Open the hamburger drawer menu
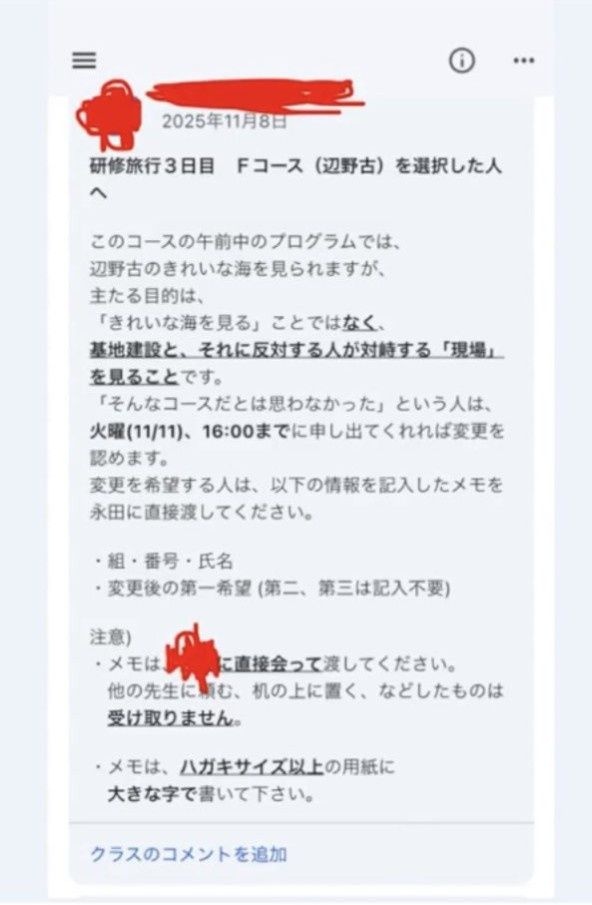 [84, 60]
